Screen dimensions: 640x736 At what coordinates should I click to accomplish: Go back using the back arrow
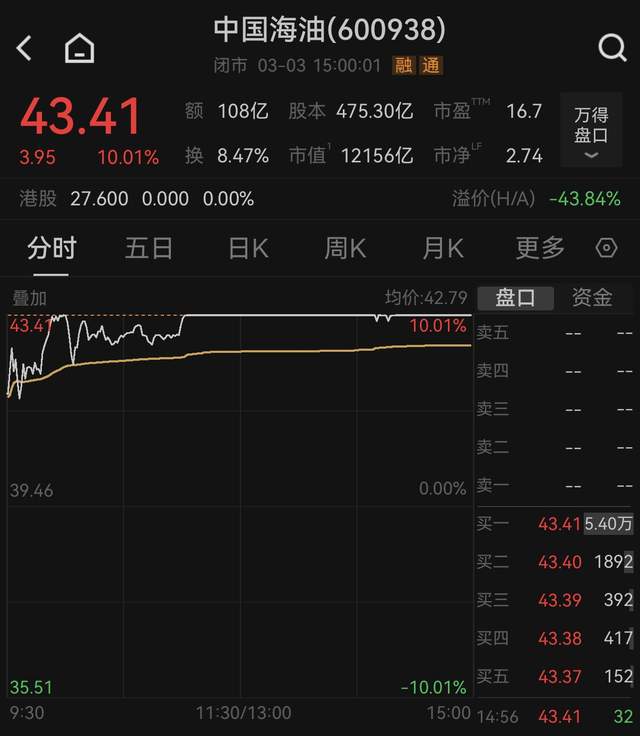click(x=25, y=48)
